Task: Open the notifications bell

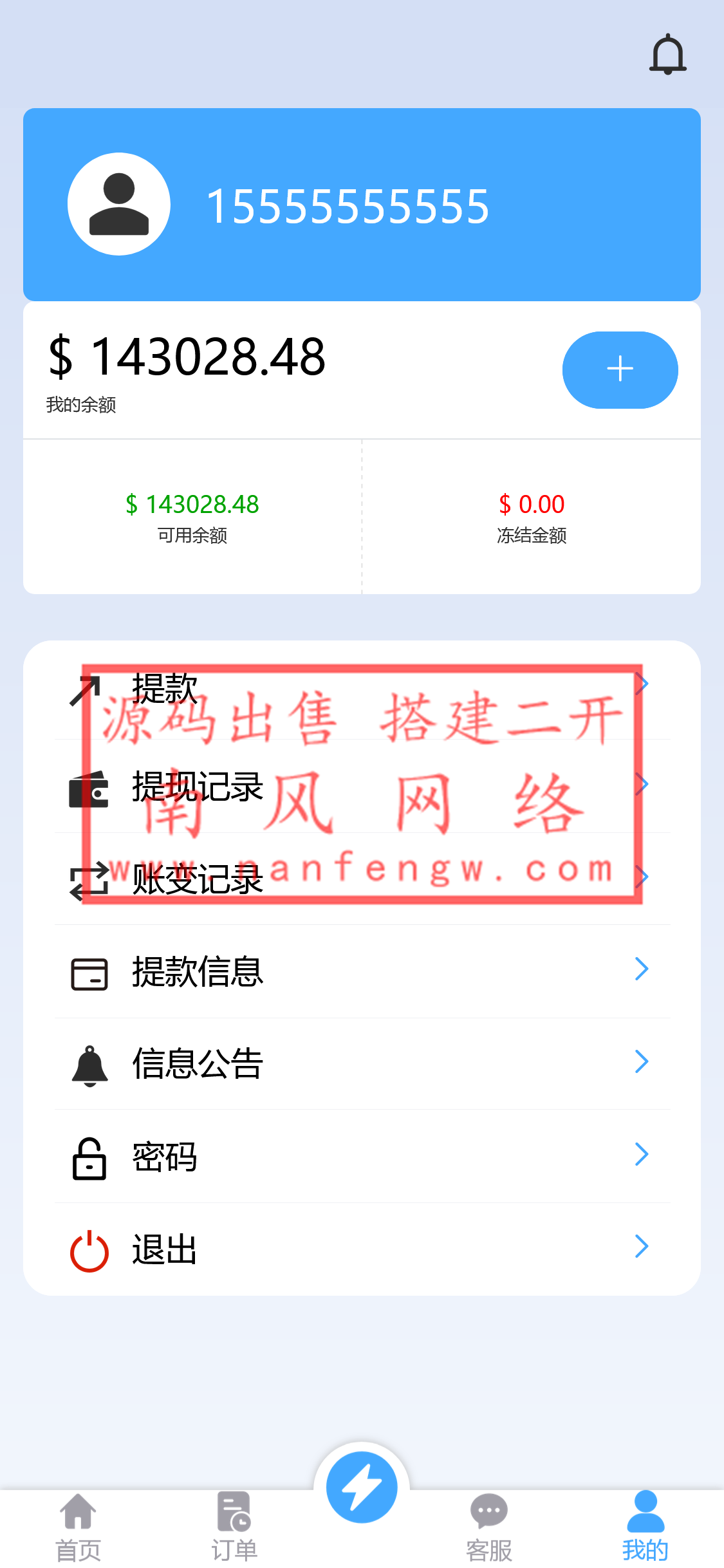Action: coord(667,55)
